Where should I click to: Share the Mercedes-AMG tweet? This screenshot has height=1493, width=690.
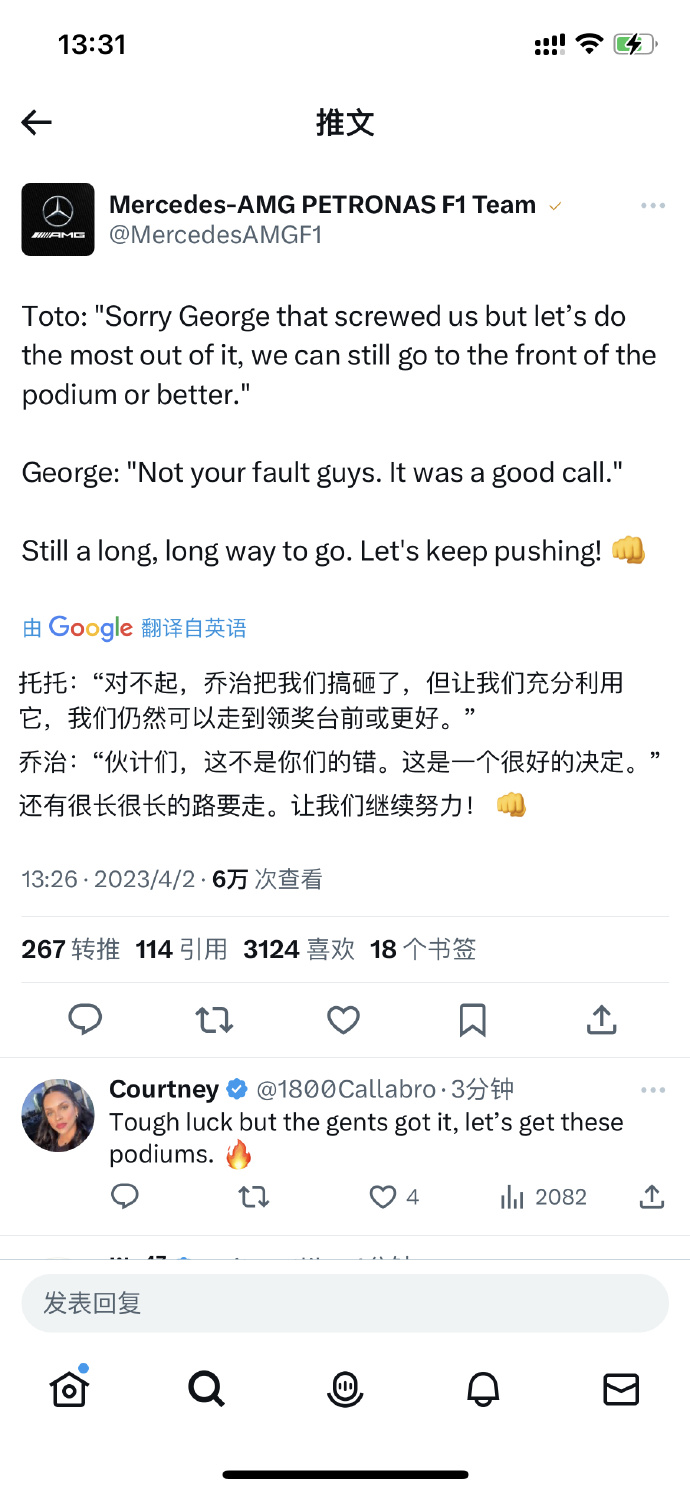(601, 1020)
